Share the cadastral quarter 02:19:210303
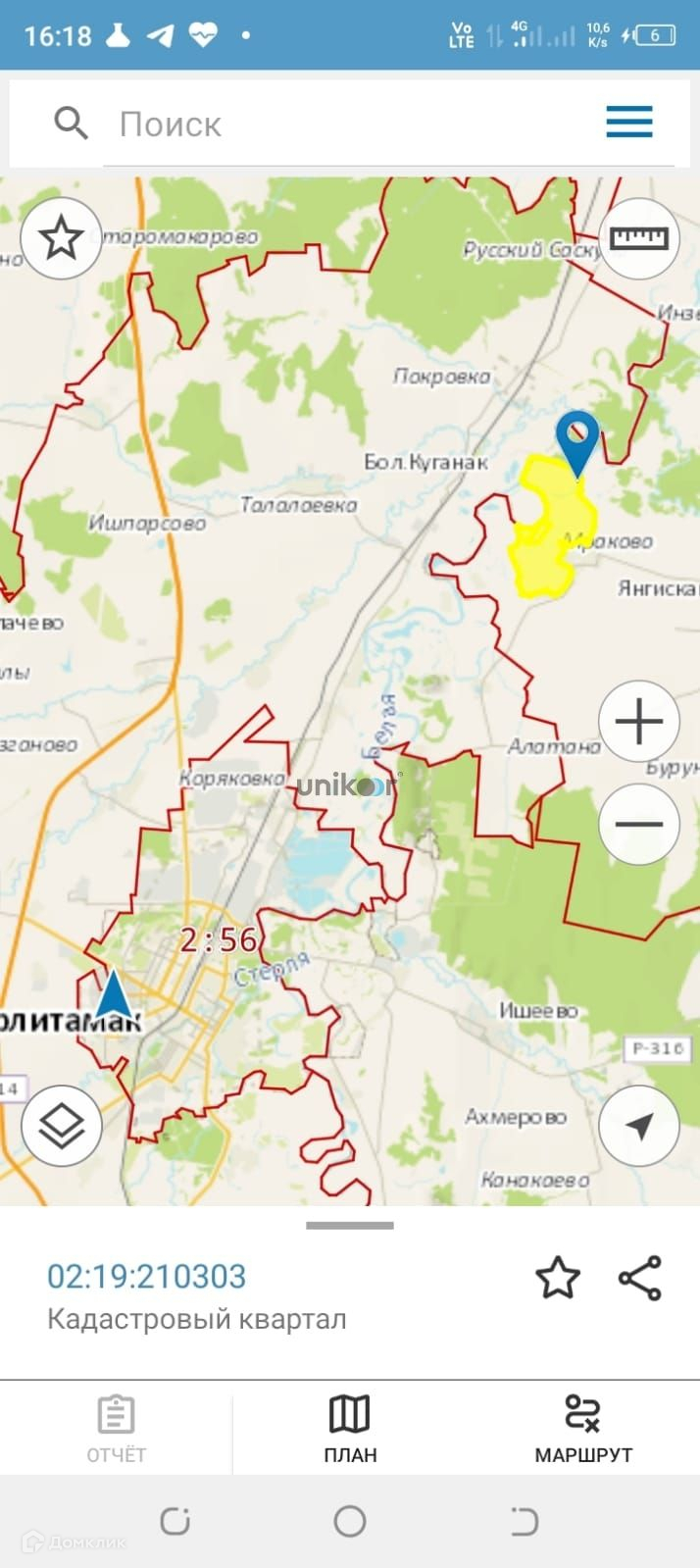Screen dimensions: 700x1568 click(x=640, y=1278)
